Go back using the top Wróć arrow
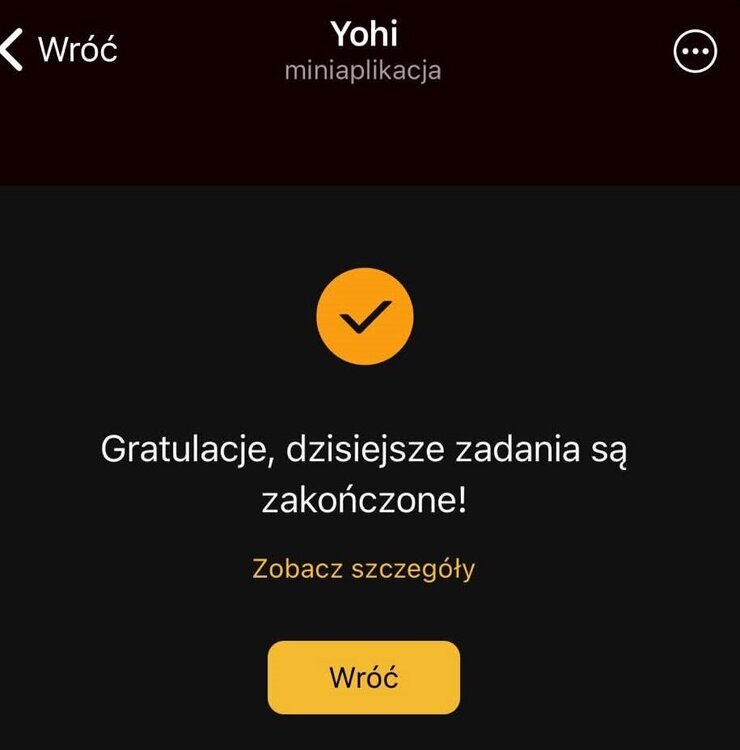 point(58,49)
